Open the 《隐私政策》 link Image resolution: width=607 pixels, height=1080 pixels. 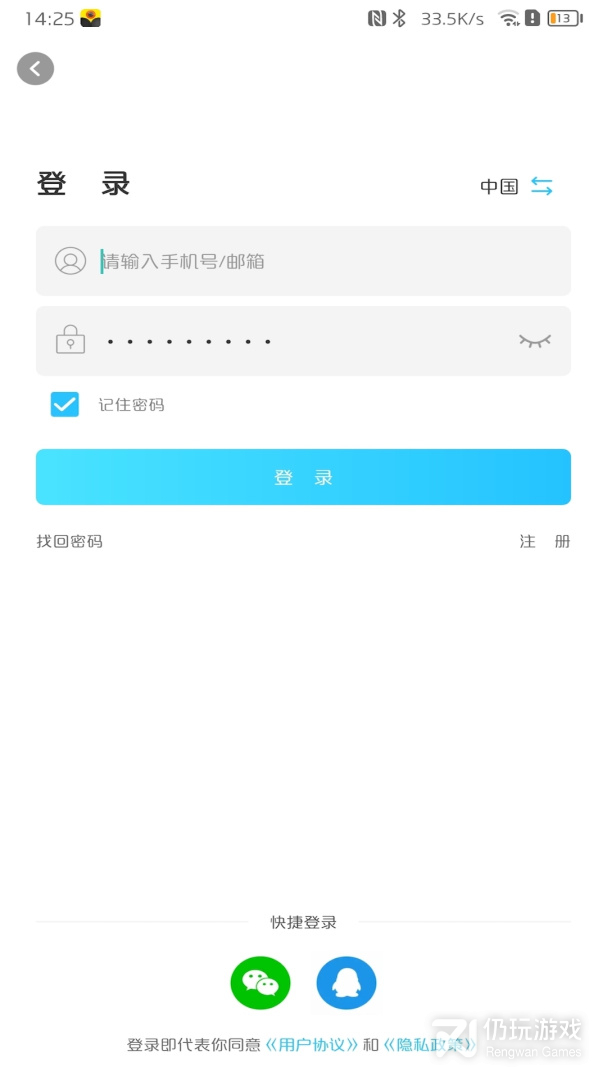click(x=429, y=1045)
